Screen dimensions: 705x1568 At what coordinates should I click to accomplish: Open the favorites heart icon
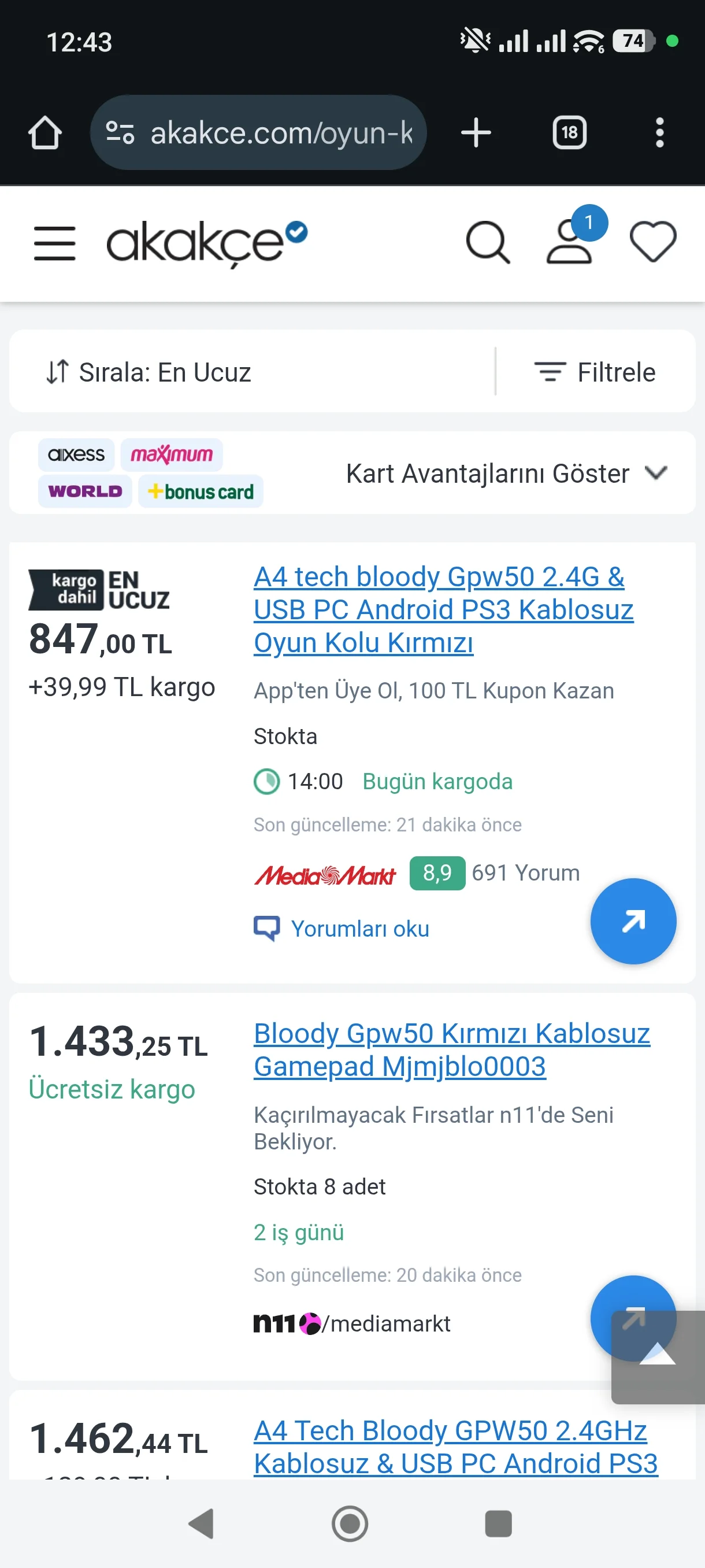pyautogui.click(x=652, y=242)
